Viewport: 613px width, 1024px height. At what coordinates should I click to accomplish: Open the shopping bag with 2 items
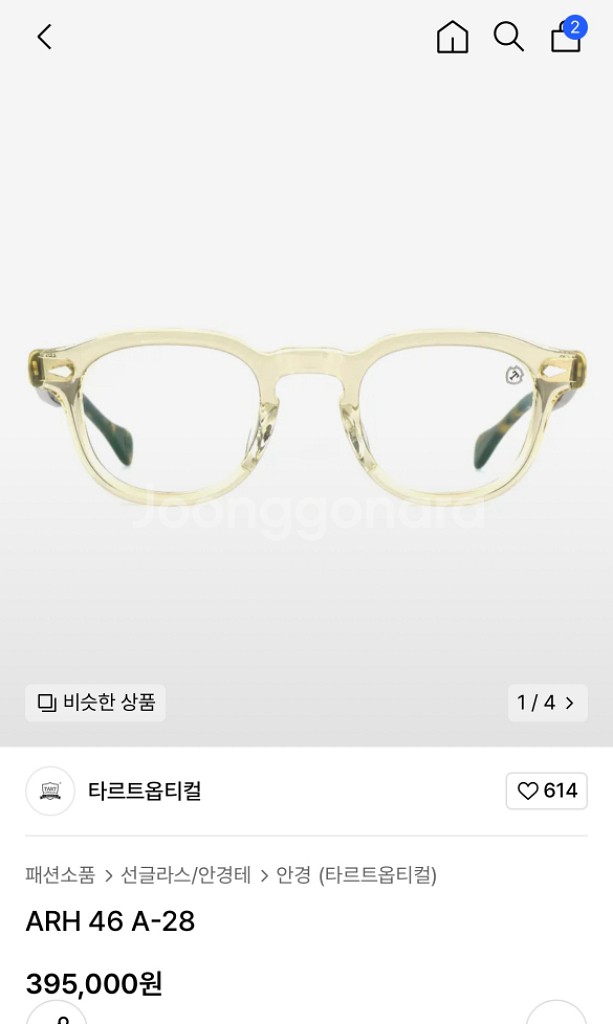(x=567, y=35)
